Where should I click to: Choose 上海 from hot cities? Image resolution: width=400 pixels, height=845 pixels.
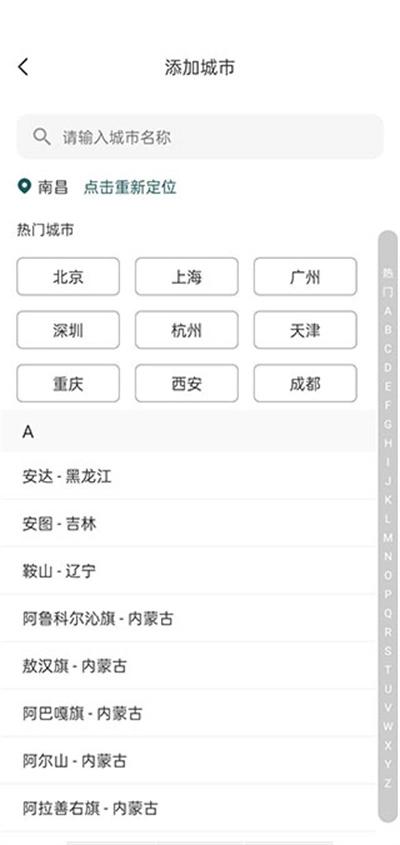pos(187,276)
